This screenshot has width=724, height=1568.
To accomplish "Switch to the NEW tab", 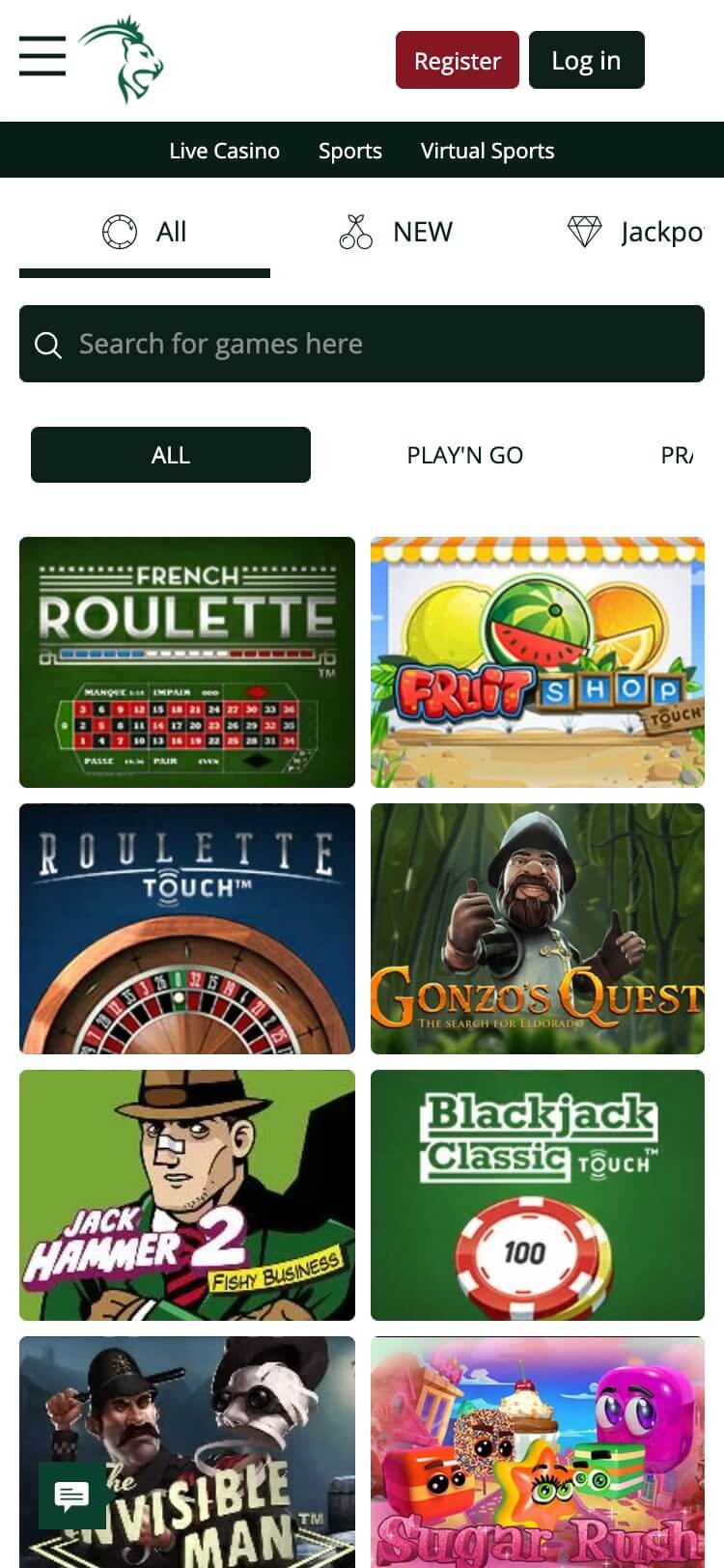I will pyautogui.click(x=396, y=232).
